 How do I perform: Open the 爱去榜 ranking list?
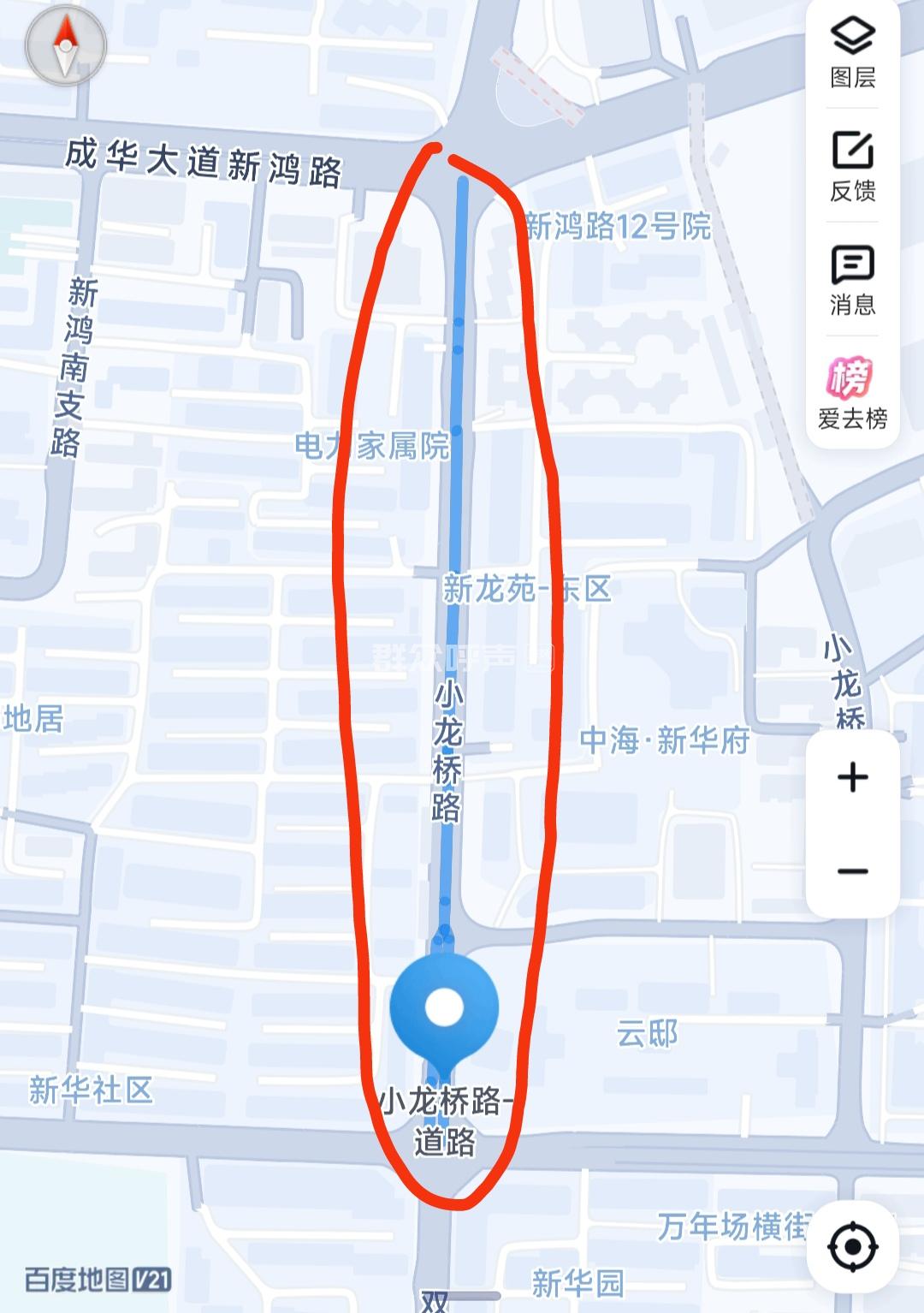point(853,392)
